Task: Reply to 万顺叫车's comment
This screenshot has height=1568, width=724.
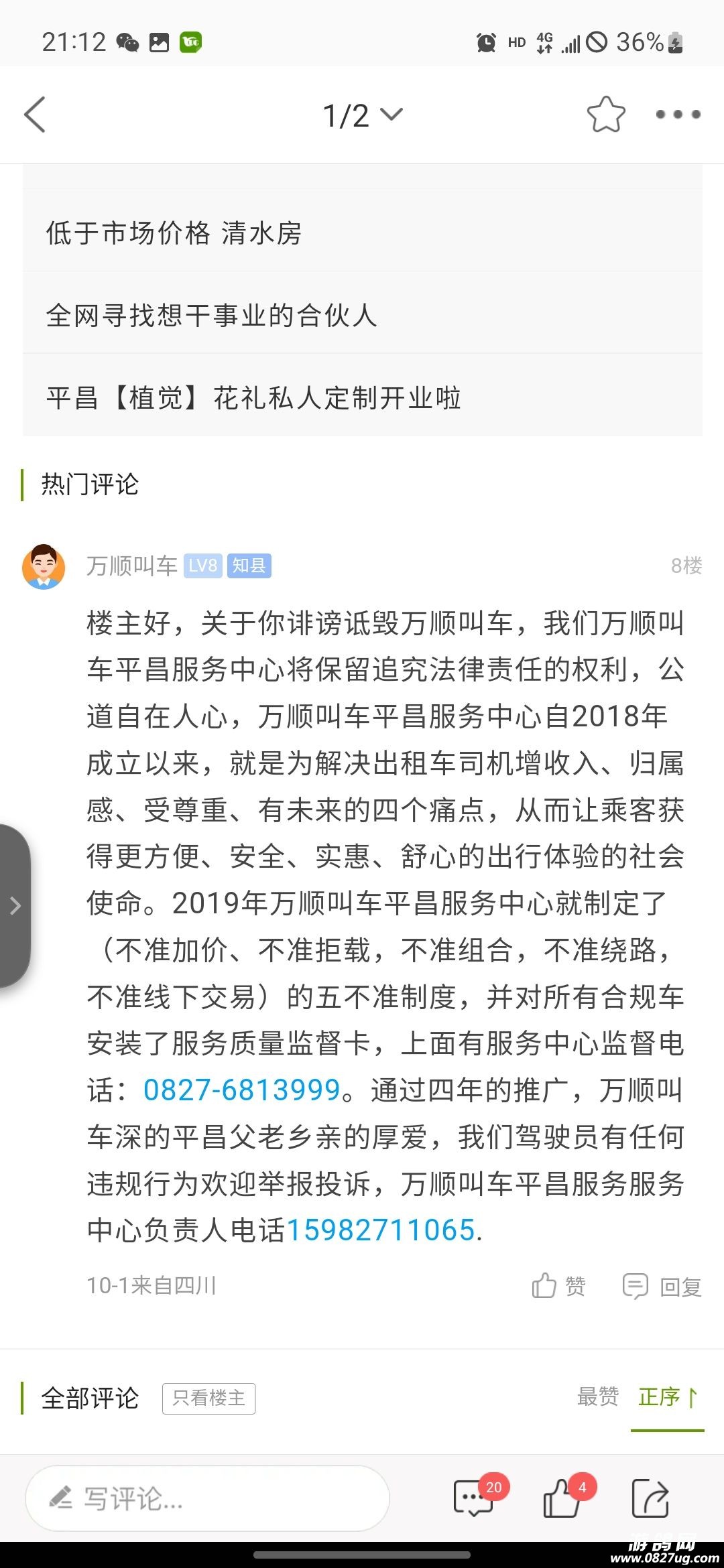Action: click(662, 1286)
